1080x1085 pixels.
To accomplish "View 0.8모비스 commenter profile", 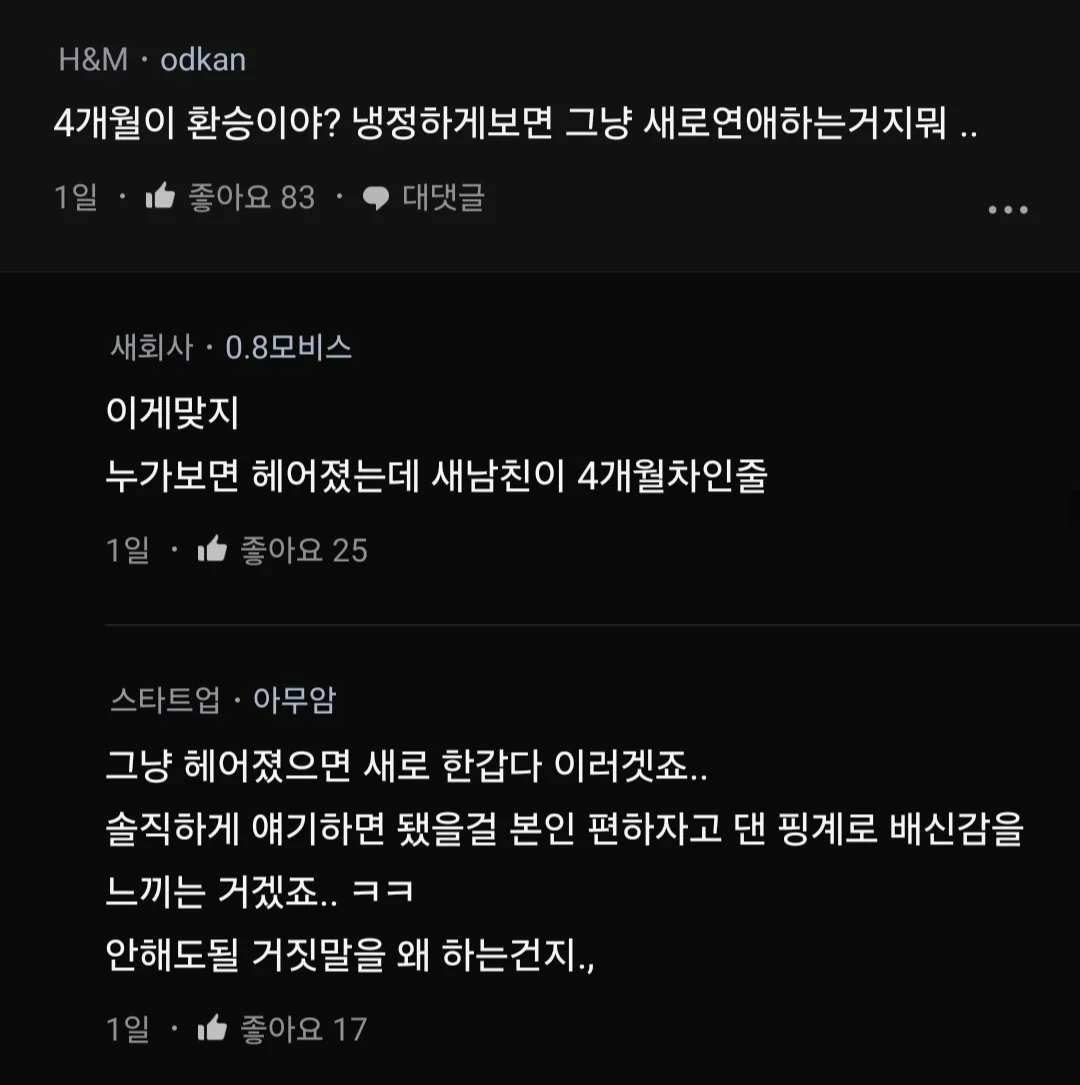I will [288, 348].
